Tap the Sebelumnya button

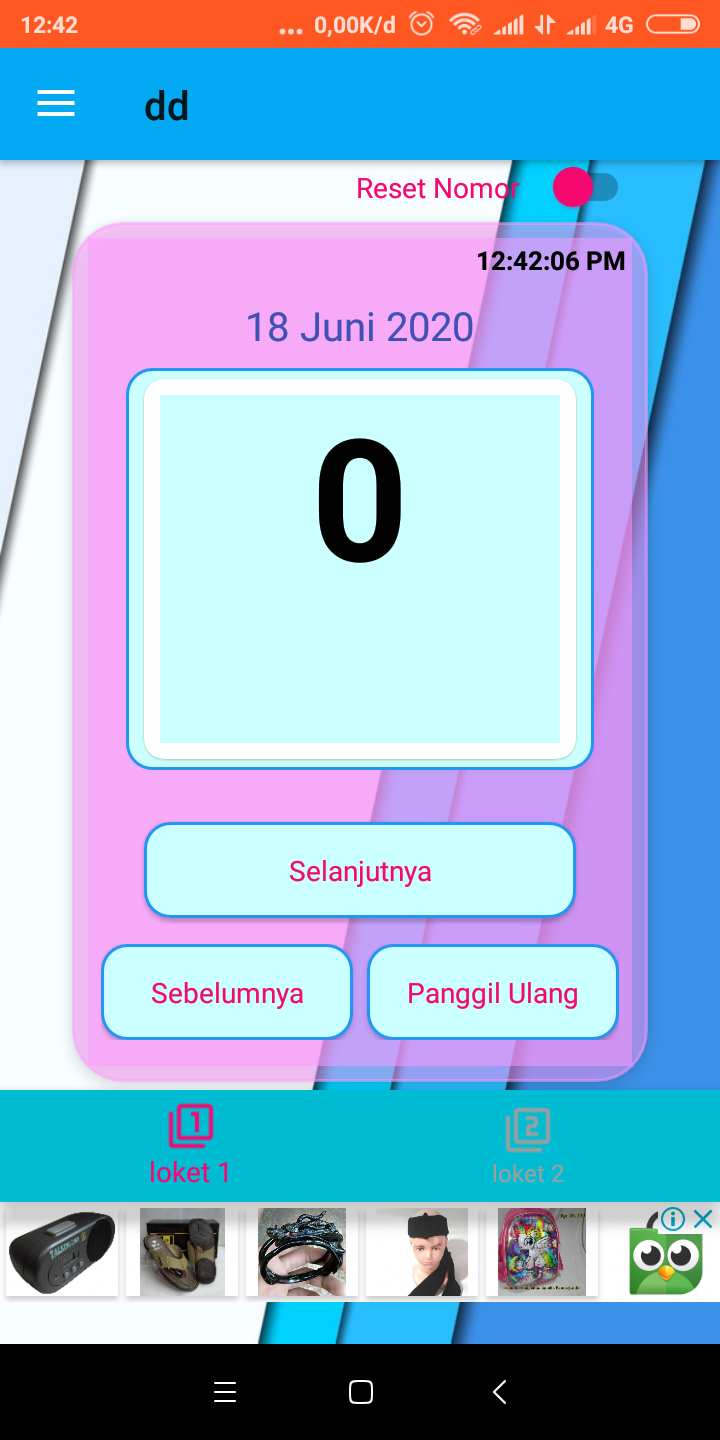(x=227, y=993)
